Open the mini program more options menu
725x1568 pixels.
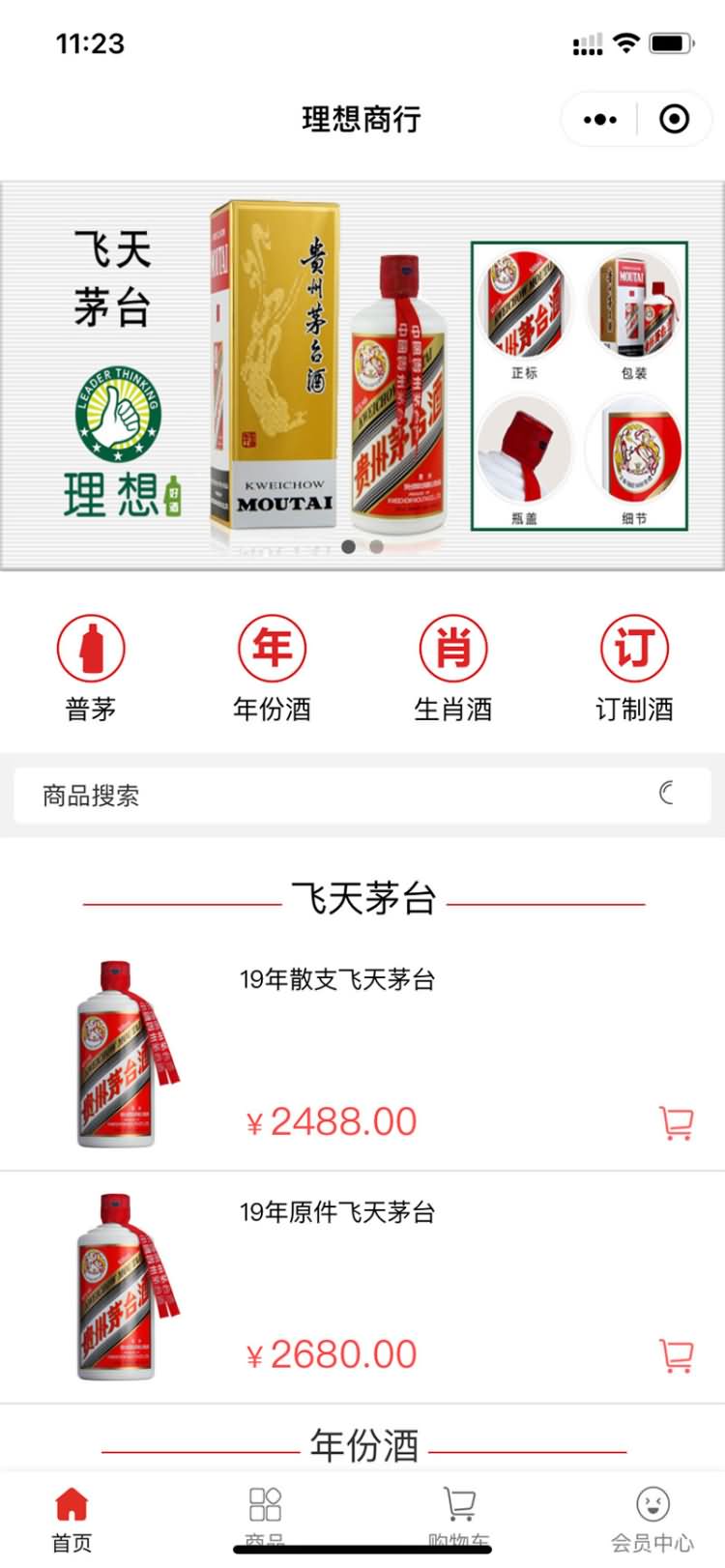[x=599, y=119]
